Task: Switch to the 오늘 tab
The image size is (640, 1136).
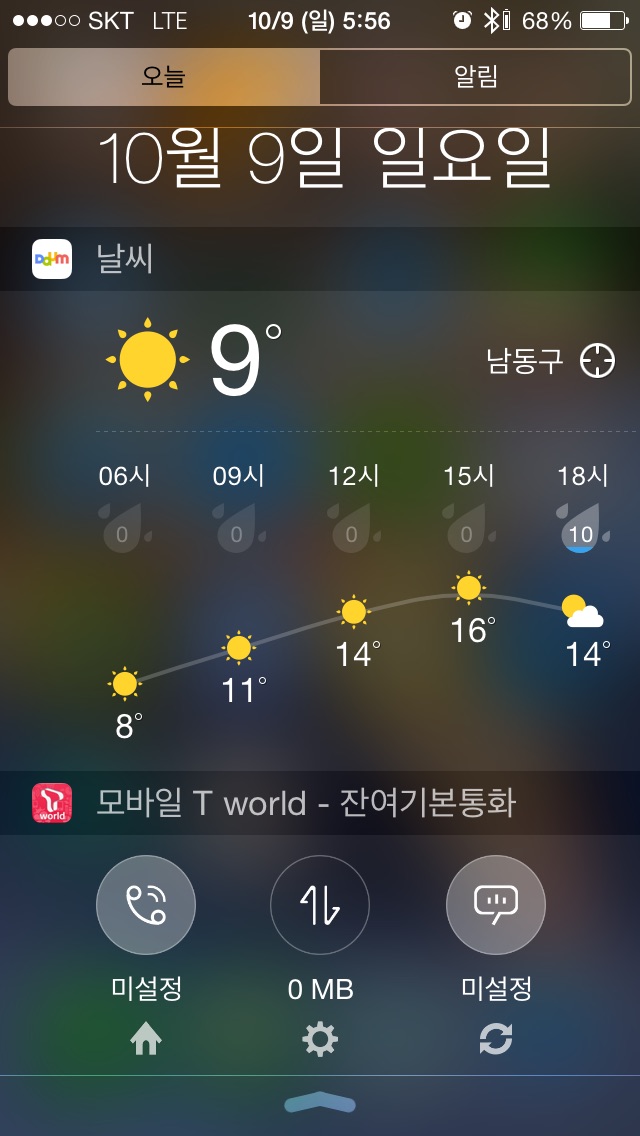Action: click(164, 77)
